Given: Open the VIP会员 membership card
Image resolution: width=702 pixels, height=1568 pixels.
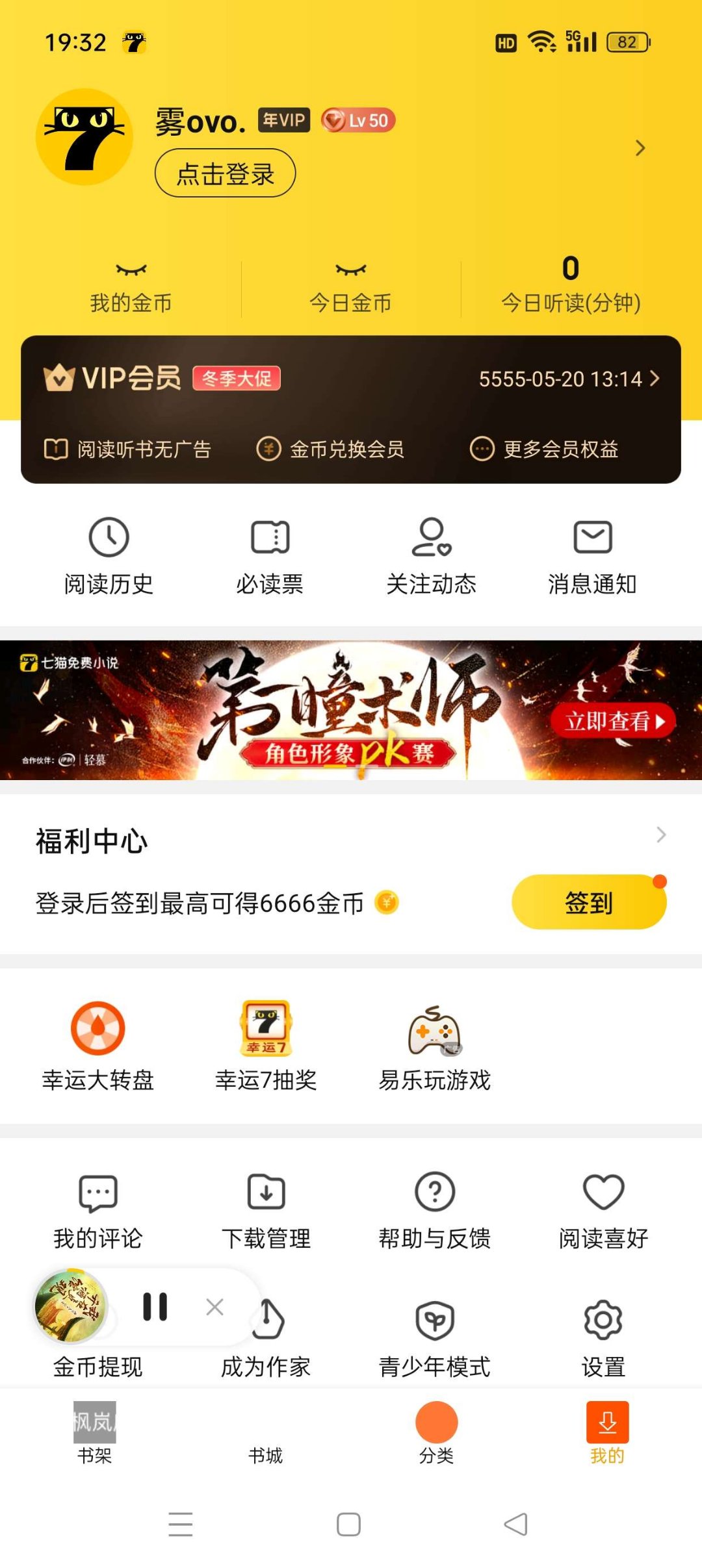Looking at the screenshot, I should [351, 379].
